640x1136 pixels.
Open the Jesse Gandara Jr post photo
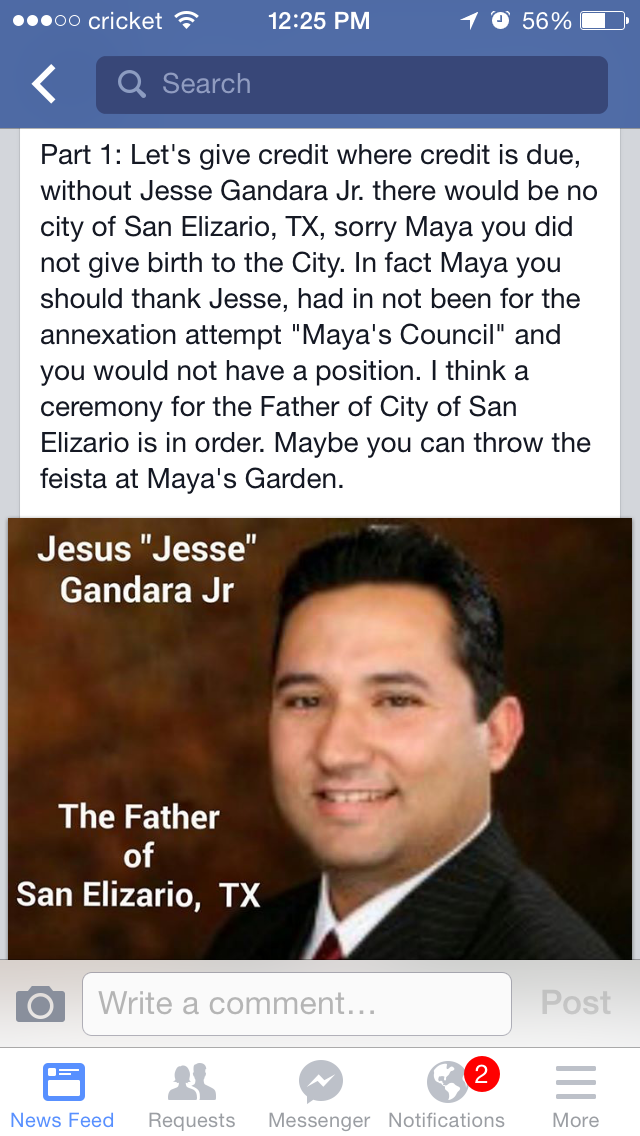320,738
